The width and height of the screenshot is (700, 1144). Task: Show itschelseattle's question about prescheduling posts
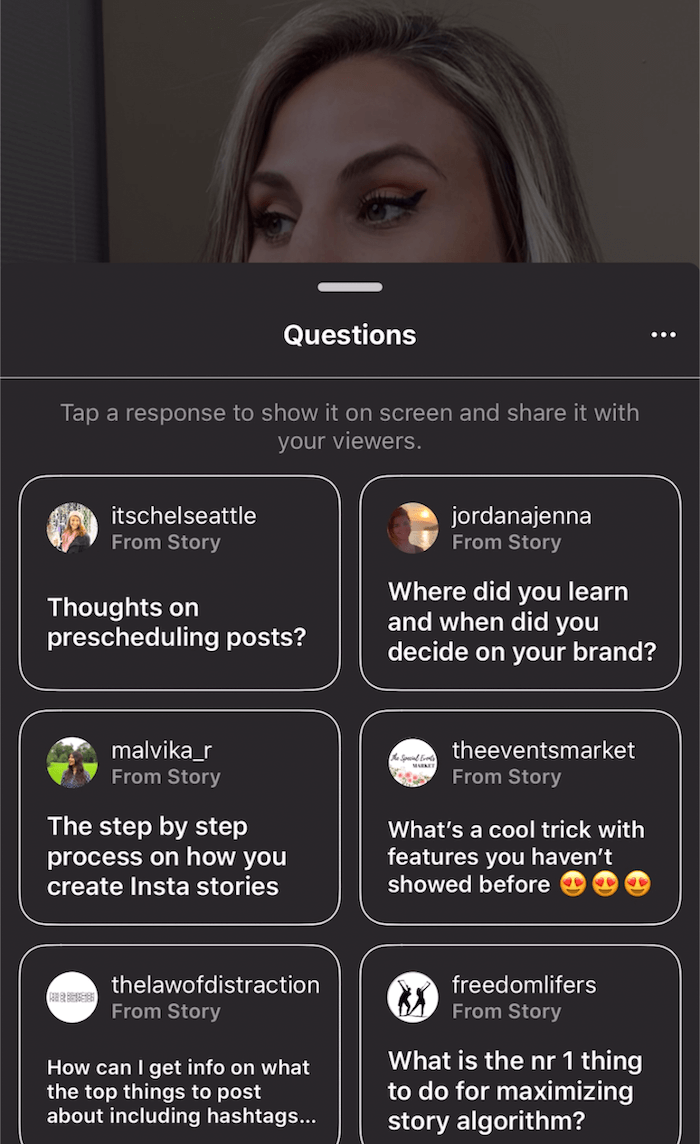pos(180,583)
